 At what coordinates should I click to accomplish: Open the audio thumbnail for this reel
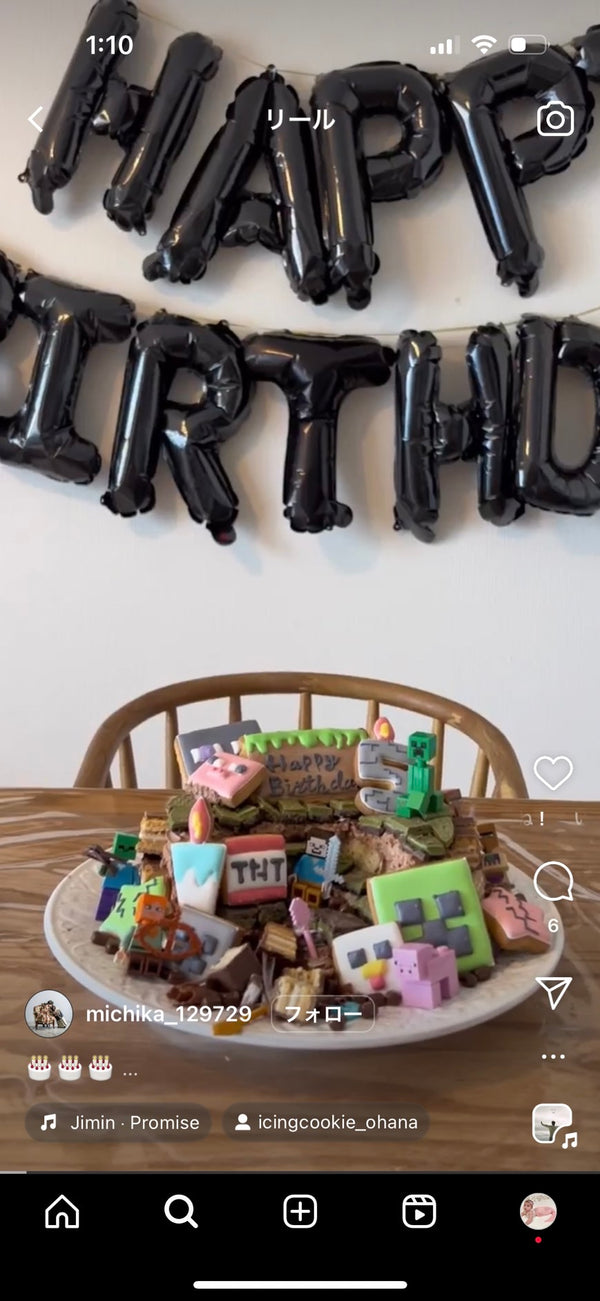tap(553, 1124)
